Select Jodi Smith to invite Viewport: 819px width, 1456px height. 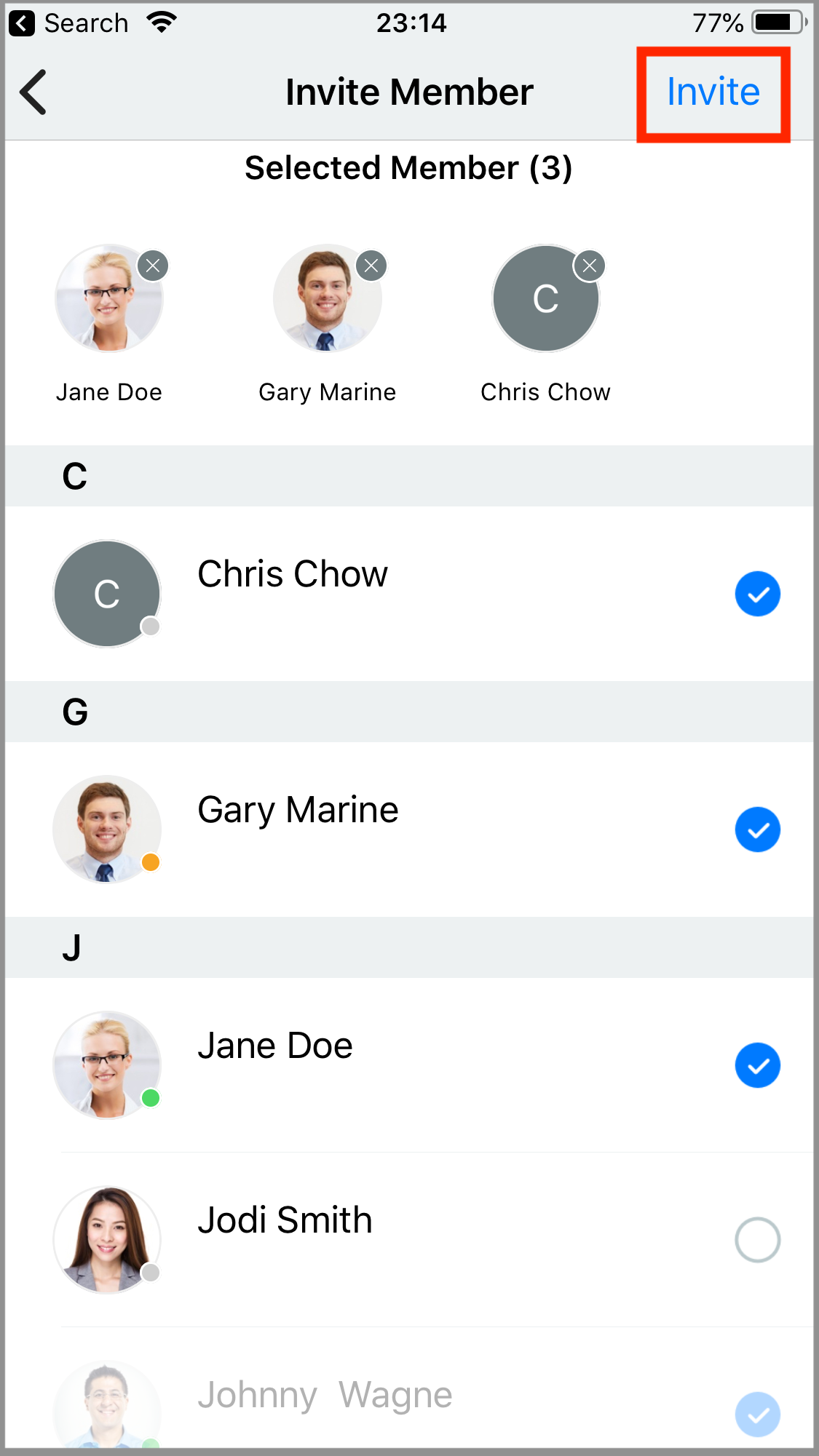pos(757,1239)
